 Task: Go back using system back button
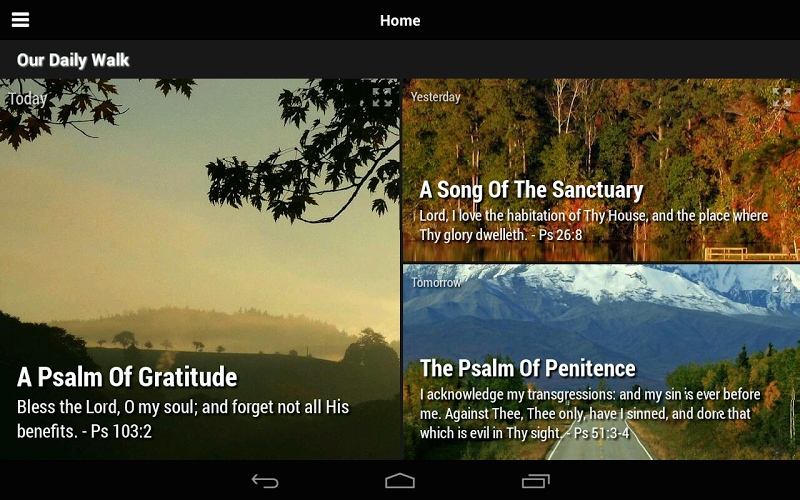point(265,481)
